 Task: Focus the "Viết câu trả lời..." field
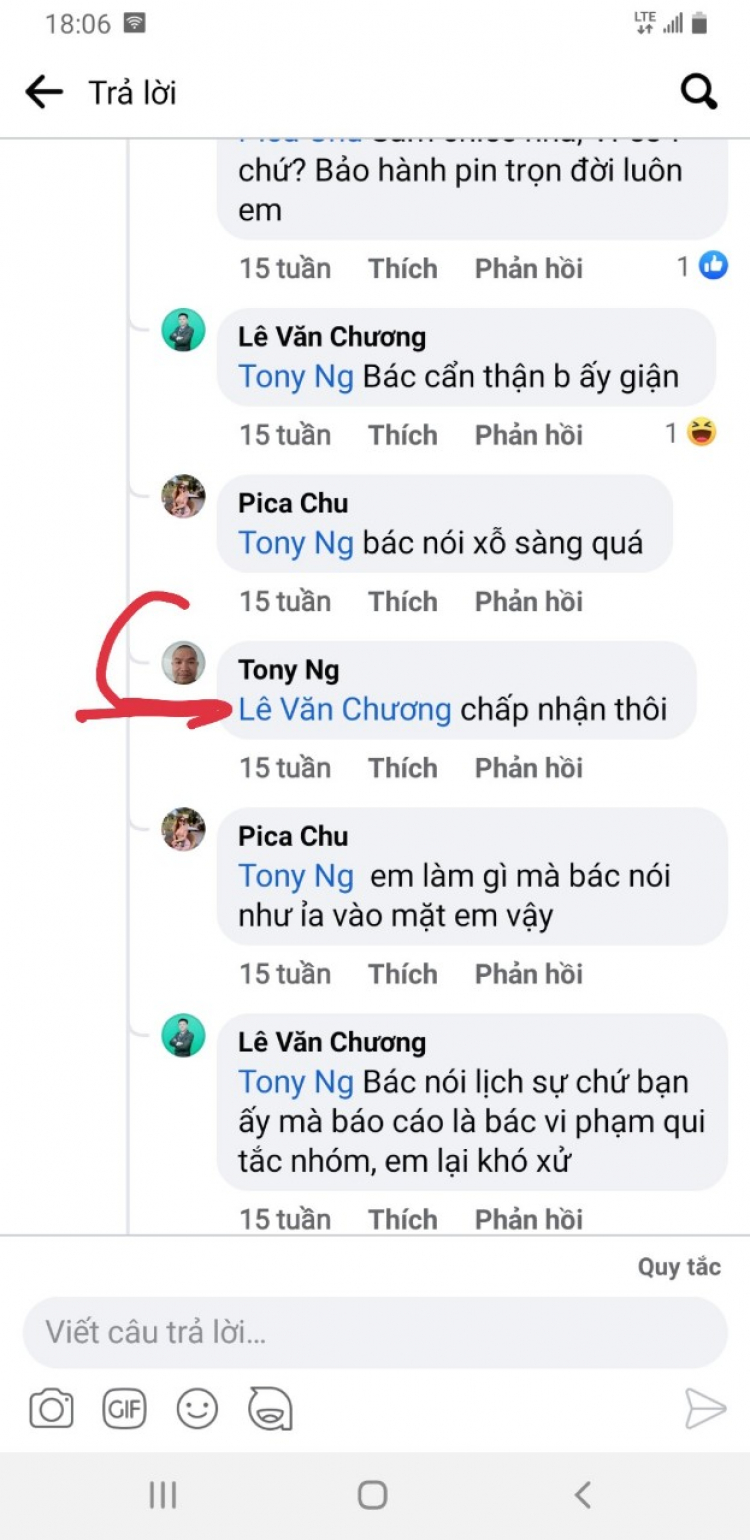(375, 1332)
